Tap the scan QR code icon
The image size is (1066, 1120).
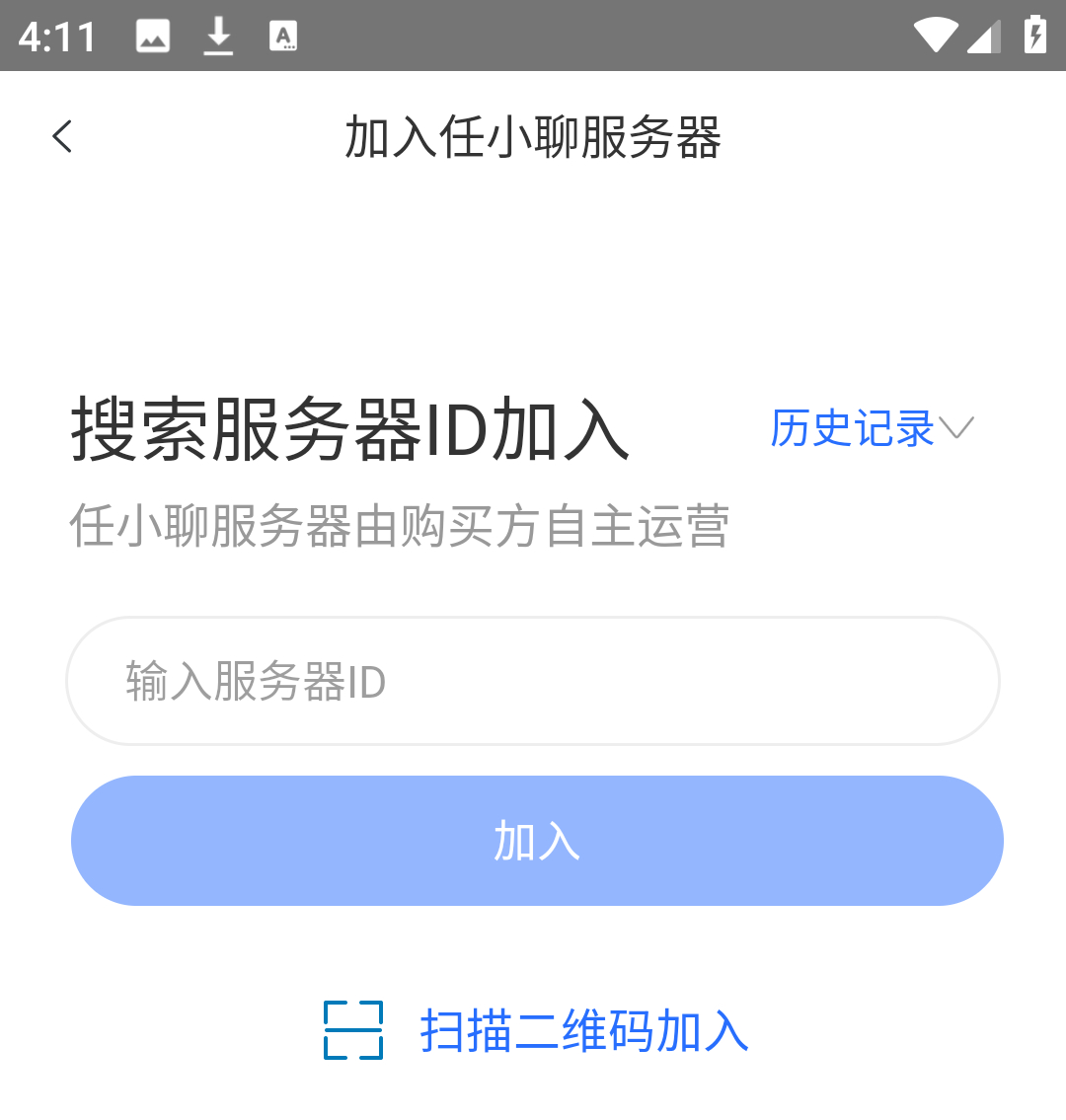pos(350,1032)
